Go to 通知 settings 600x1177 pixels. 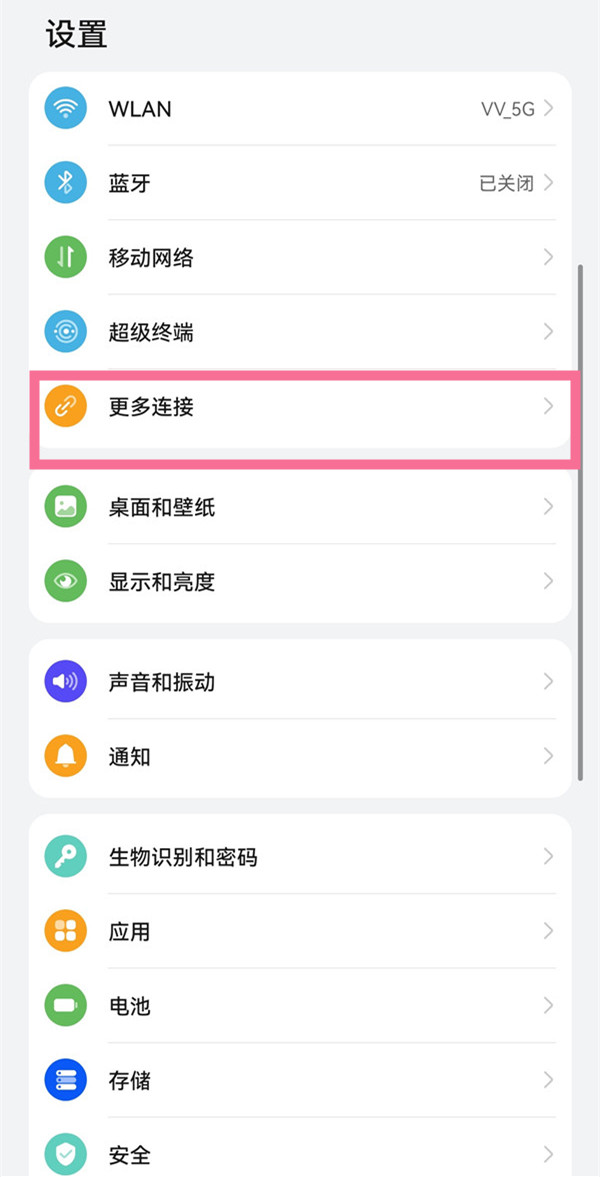click(300, 756)
